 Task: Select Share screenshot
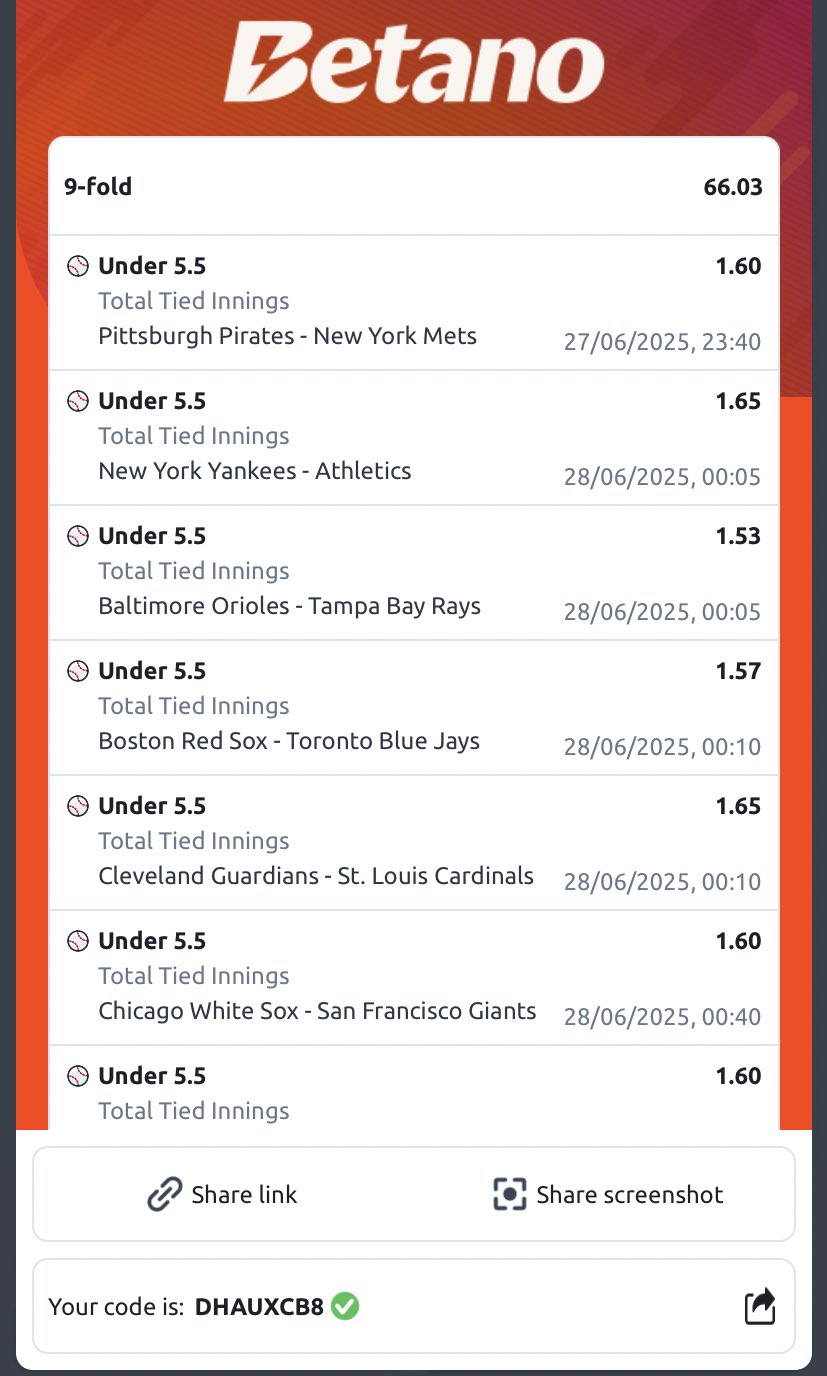coord(608,1194)
